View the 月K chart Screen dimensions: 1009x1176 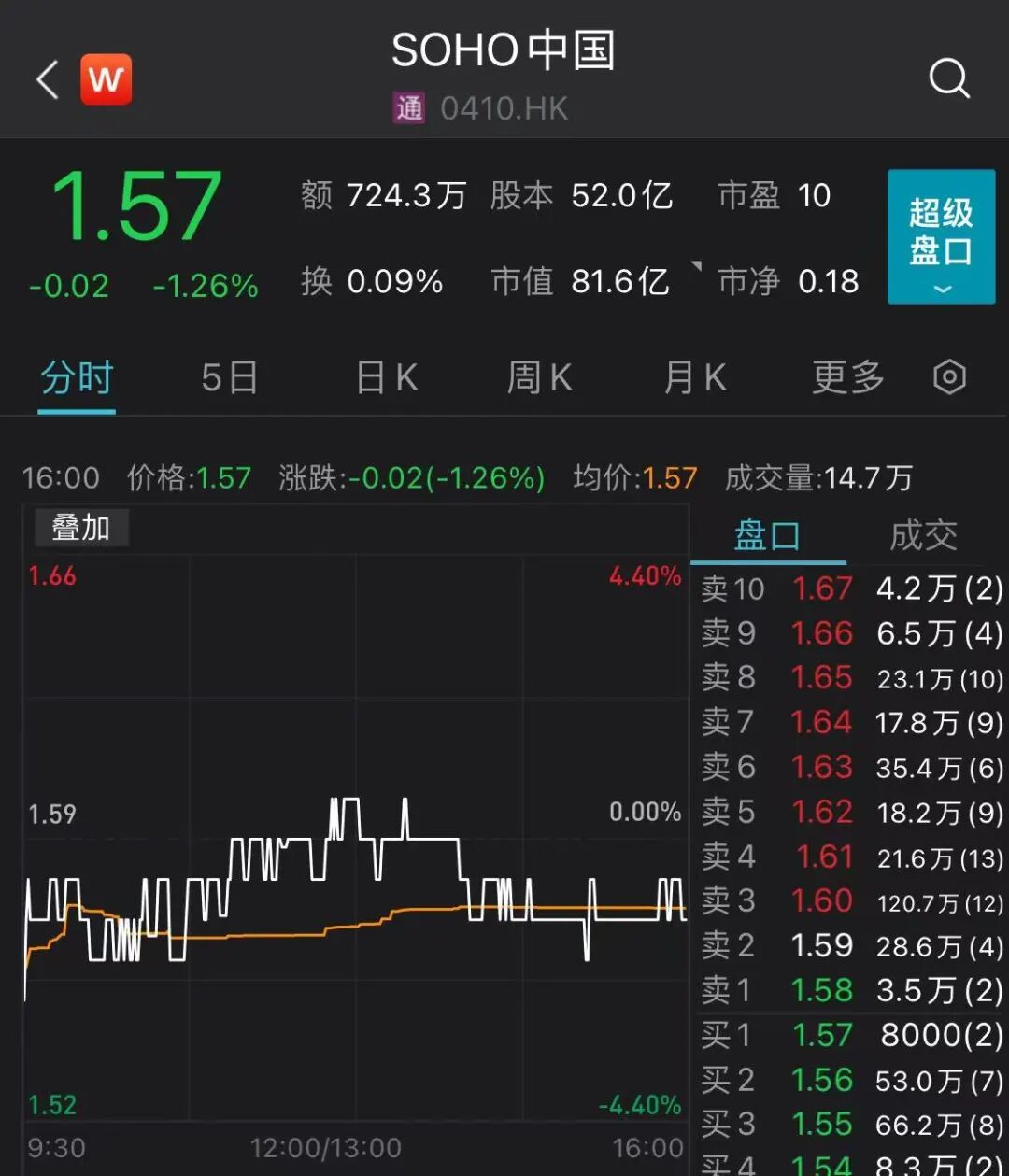pos(695,378)
